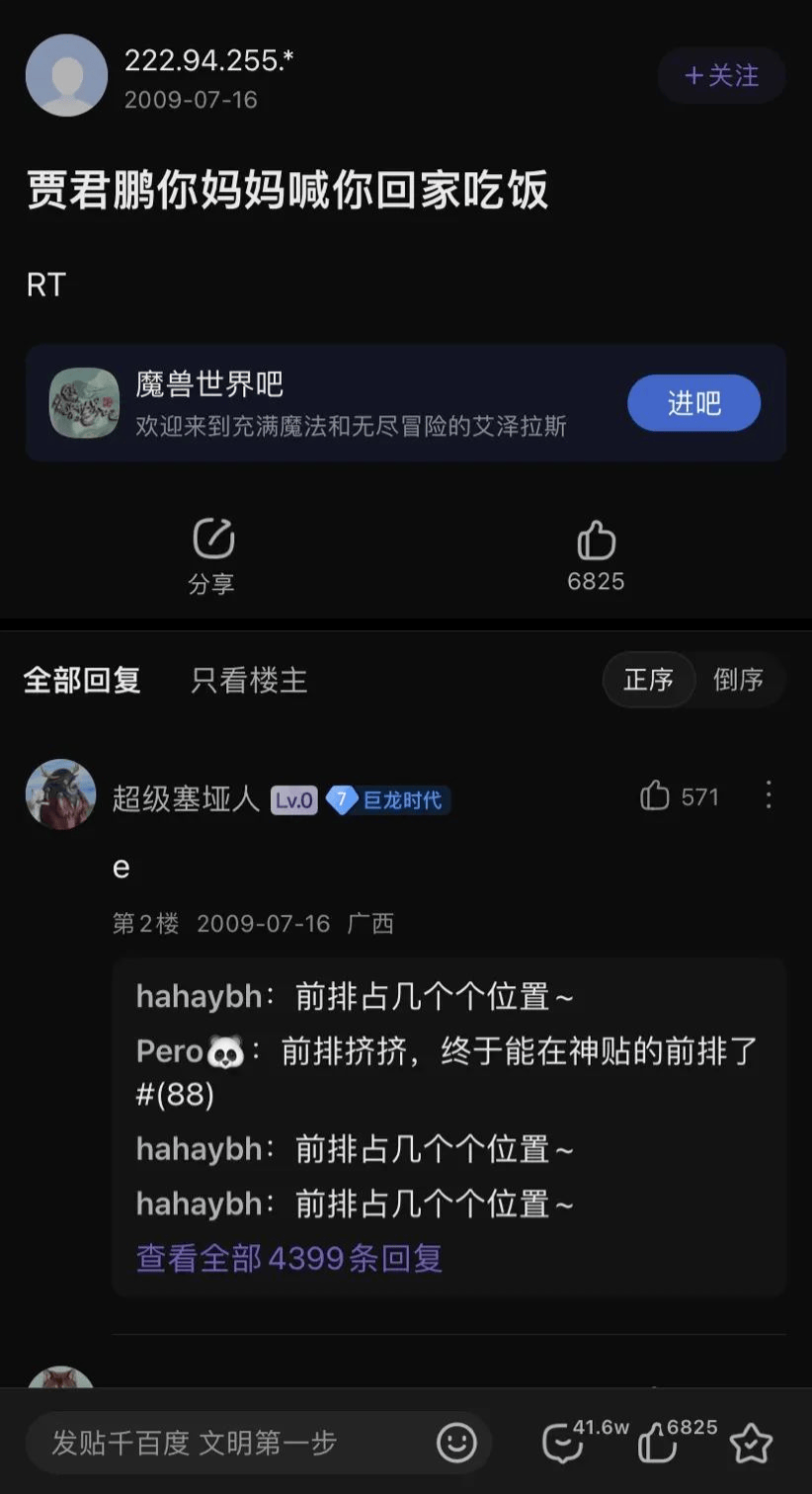Enter the 魔兽世界吧 forum via 进吧
The width and height of the screenshot is (812, 1494).
(693, 403)
